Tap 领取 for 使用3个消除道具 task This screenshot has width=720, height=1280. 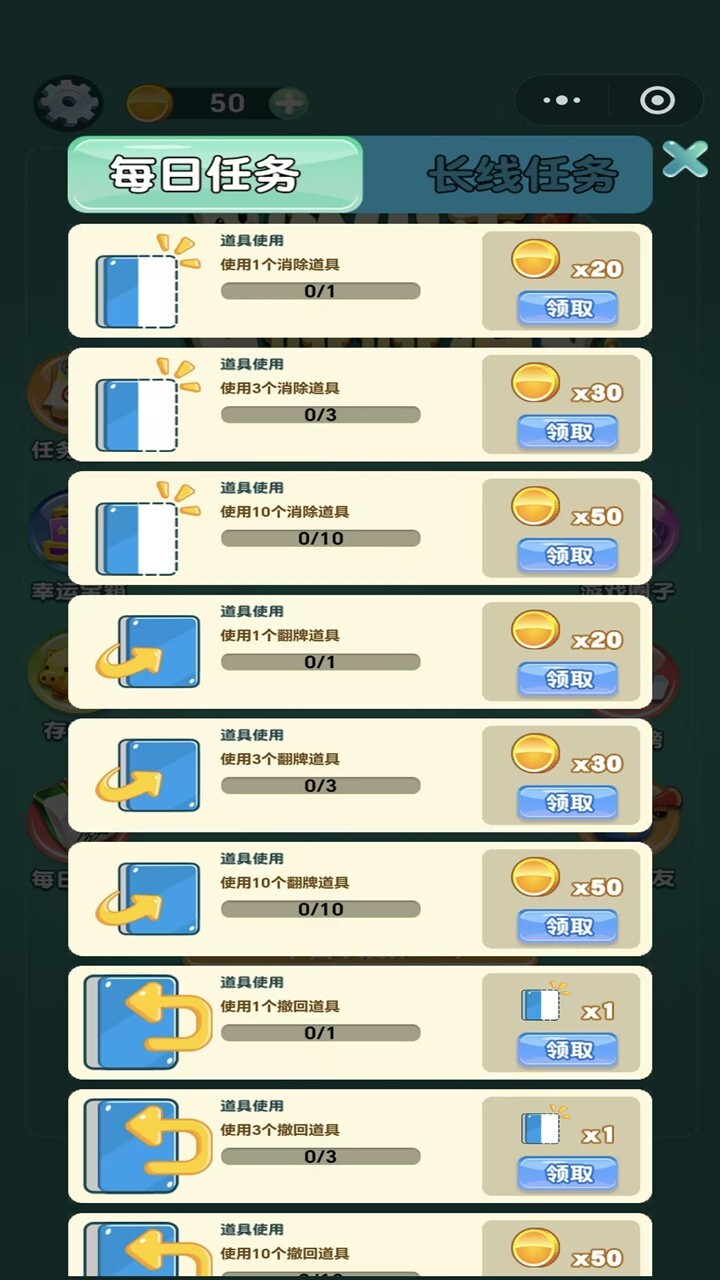point(567,432)
